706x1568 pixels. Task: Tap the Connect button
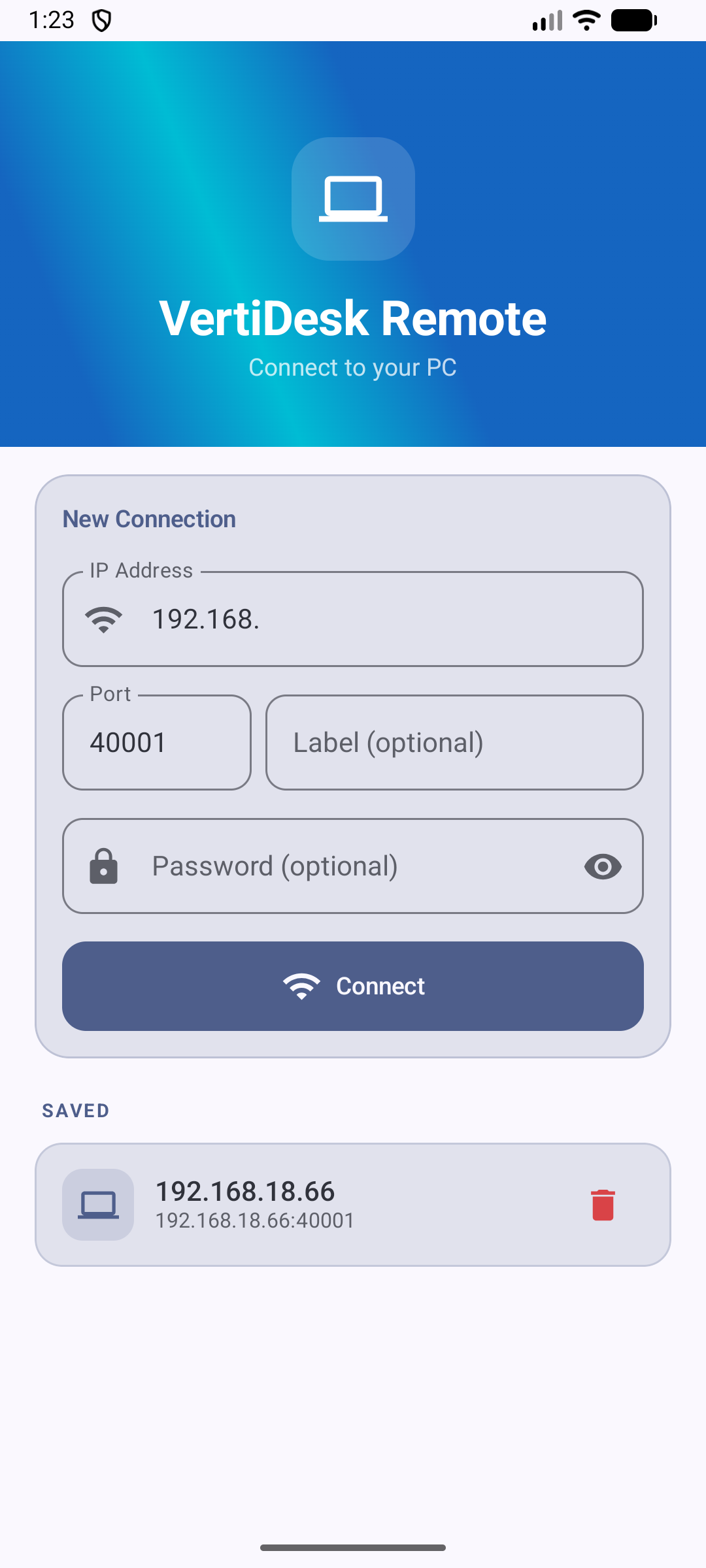click(x=353, y=986)
